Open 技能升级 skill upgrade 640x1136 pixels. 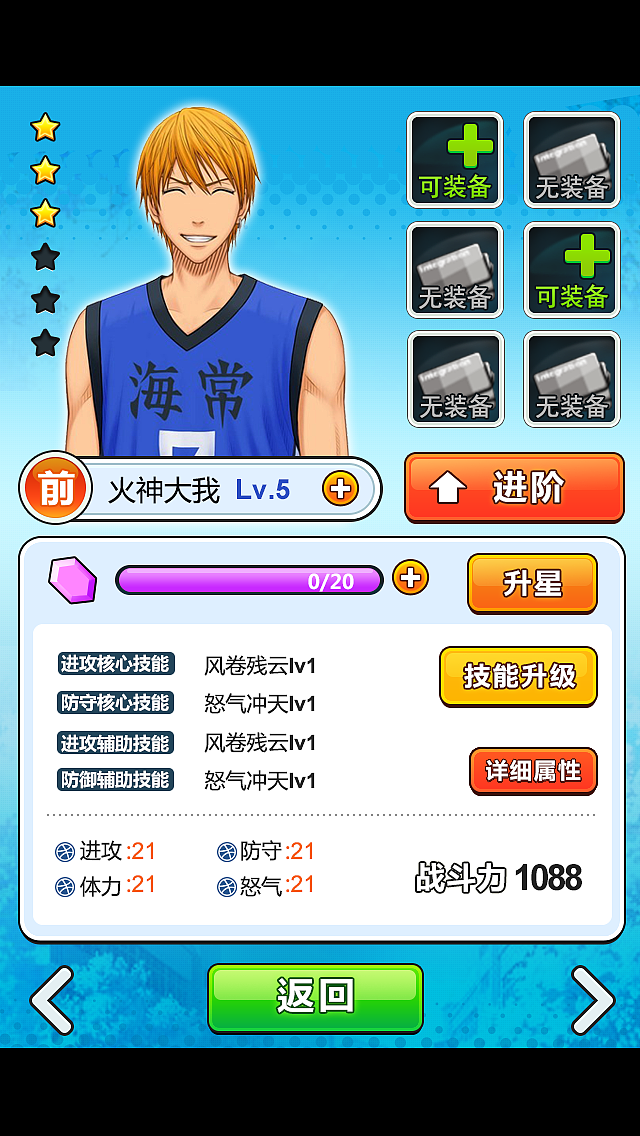(518, 676)
